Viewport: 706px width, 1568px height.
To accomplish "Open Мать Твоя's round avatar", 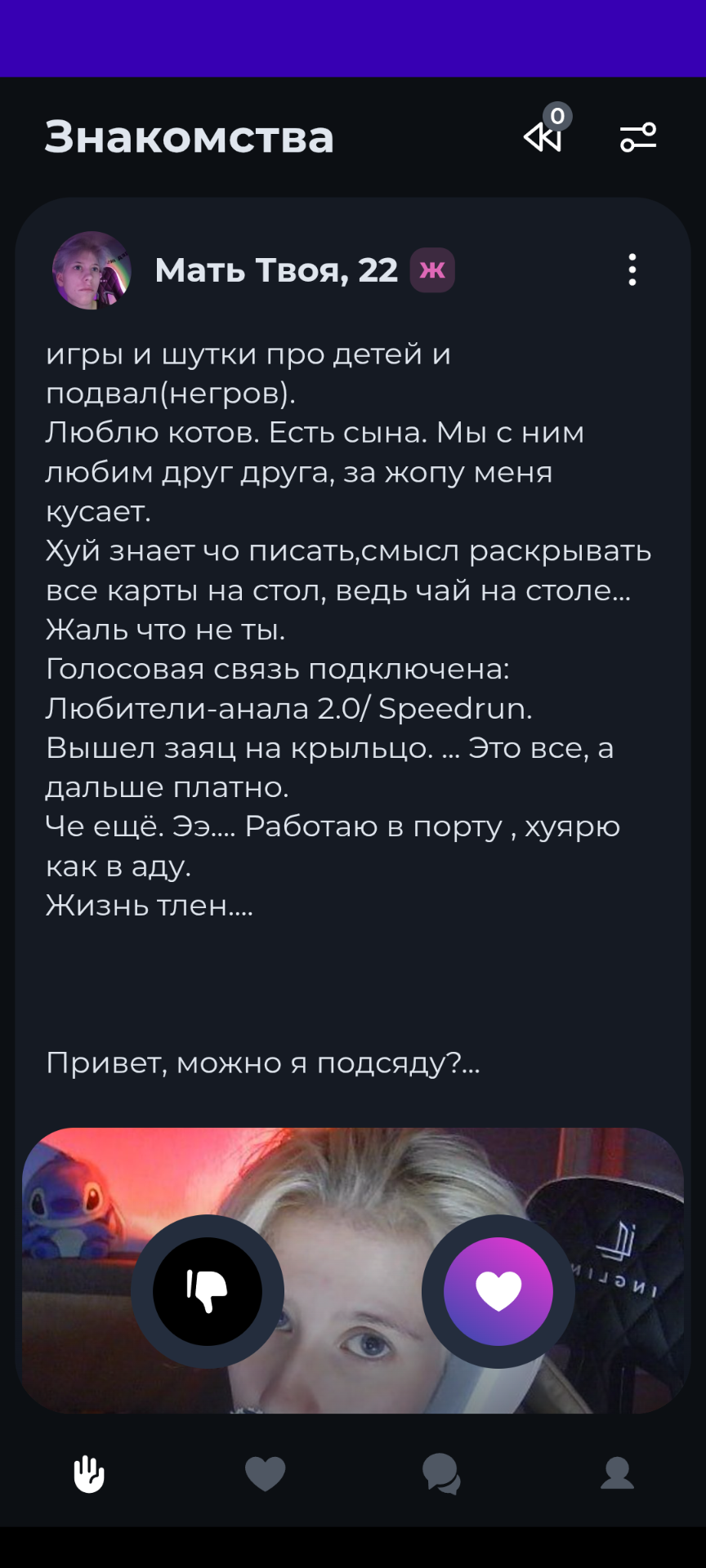I will tap(92, 270).
